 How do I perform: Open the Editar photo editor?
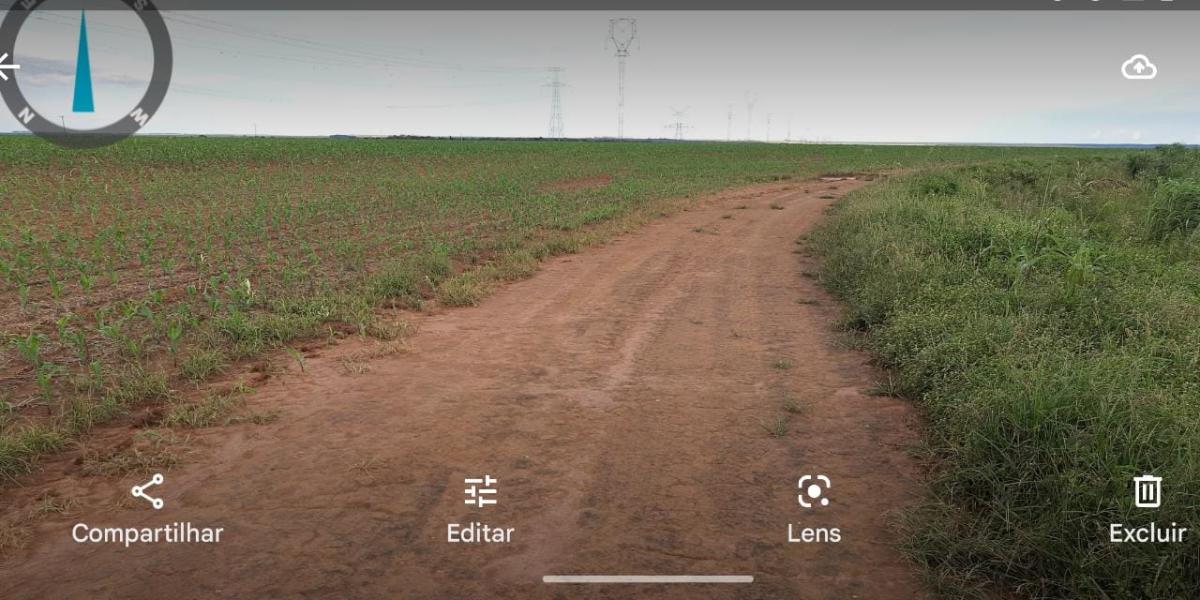480,508
